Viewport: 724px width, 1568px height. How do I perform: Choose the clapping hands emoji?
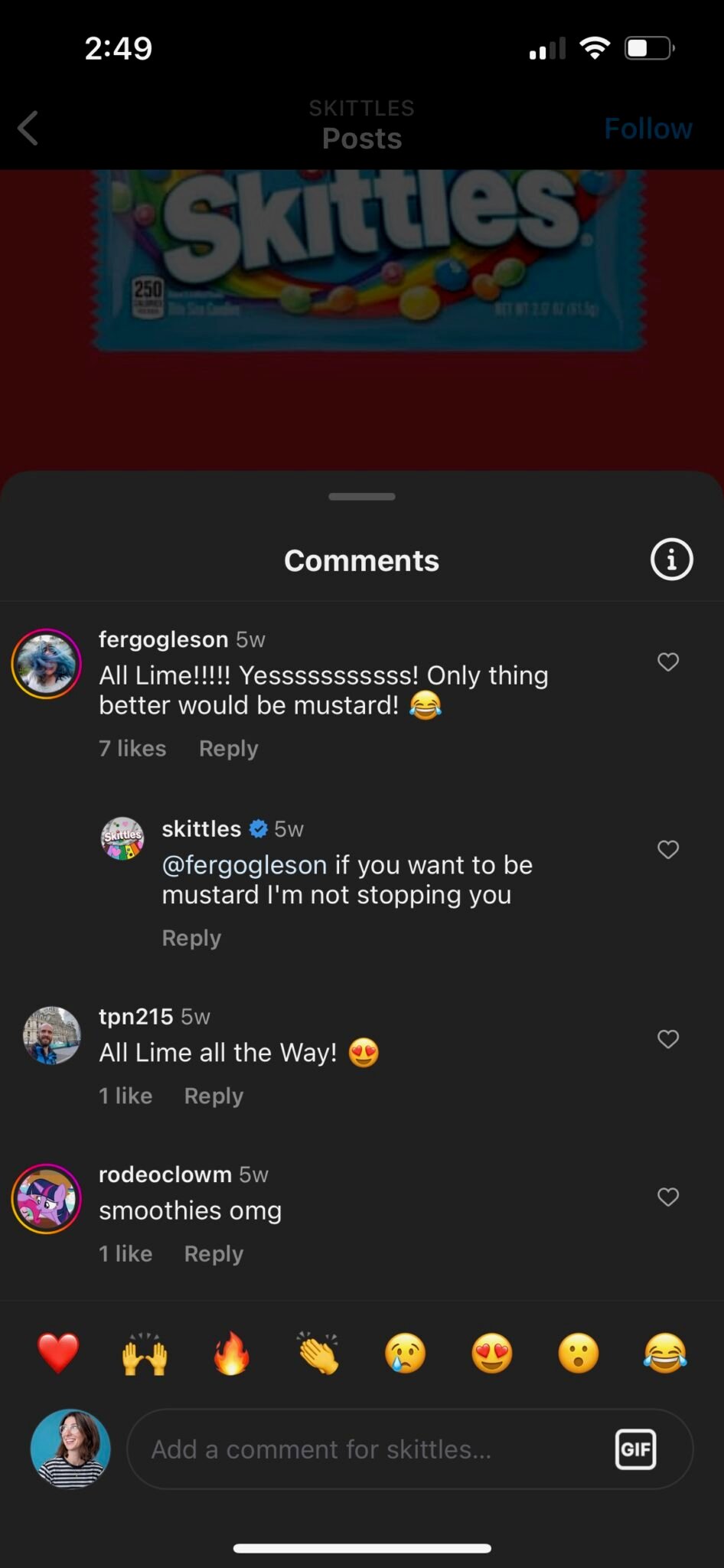(318, 1353)
